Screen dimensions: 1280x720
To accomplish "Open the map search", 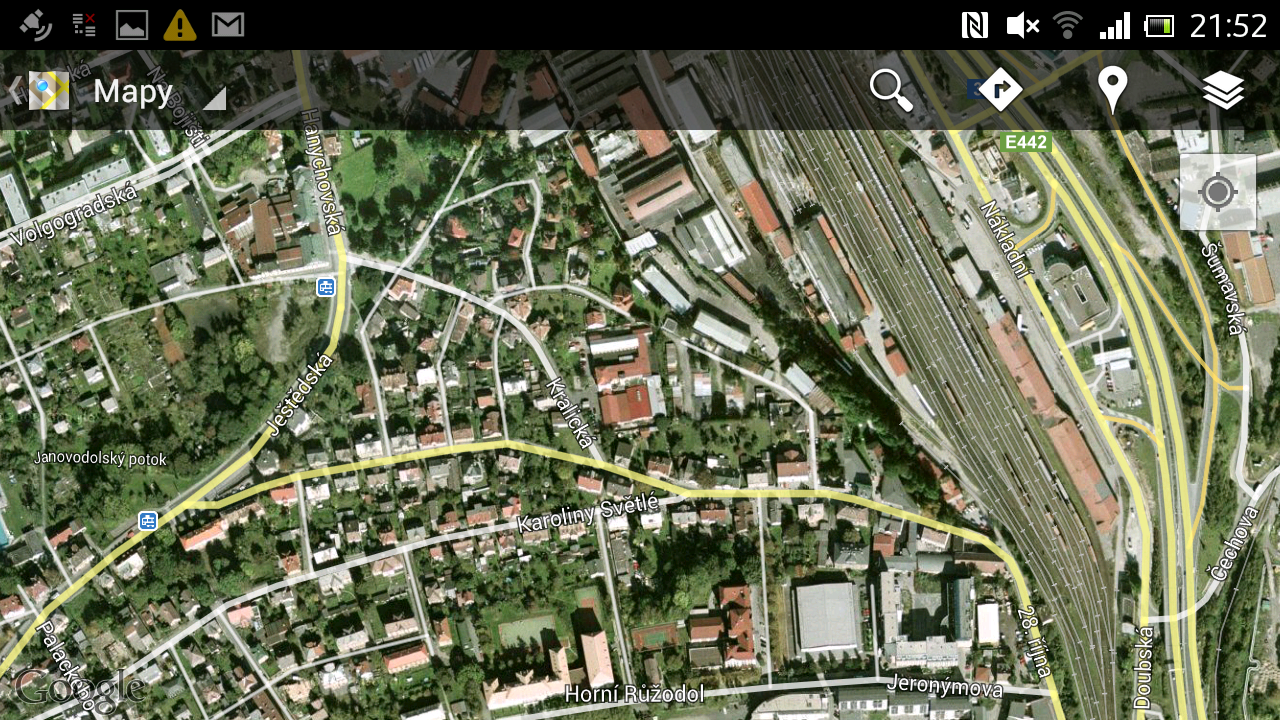I will [890, 90].
